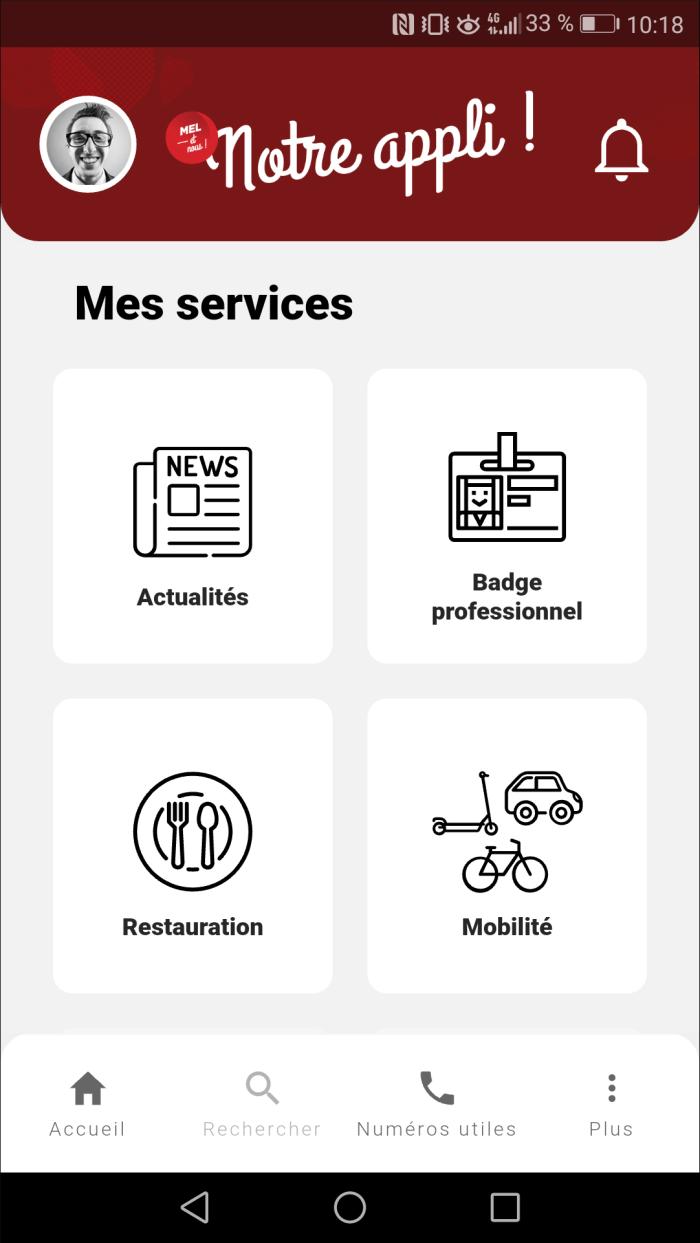Open the Restauration card
The width and height of the screenshot is (700, 1243).
(x=193, y=846)
